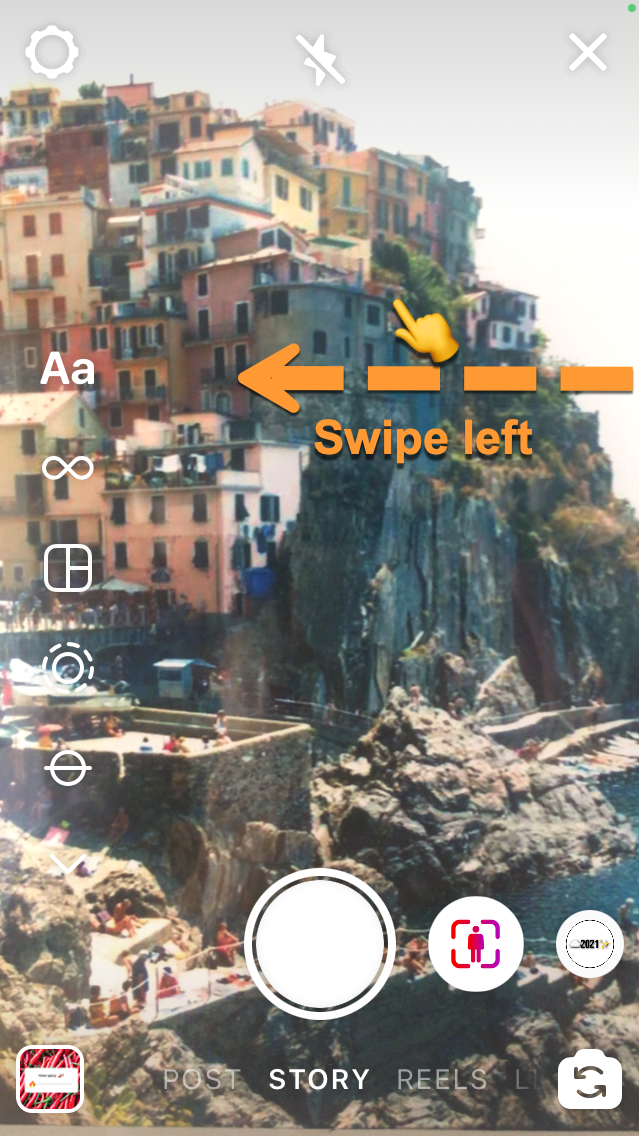Select the STORY mode

click(319, 1080)
